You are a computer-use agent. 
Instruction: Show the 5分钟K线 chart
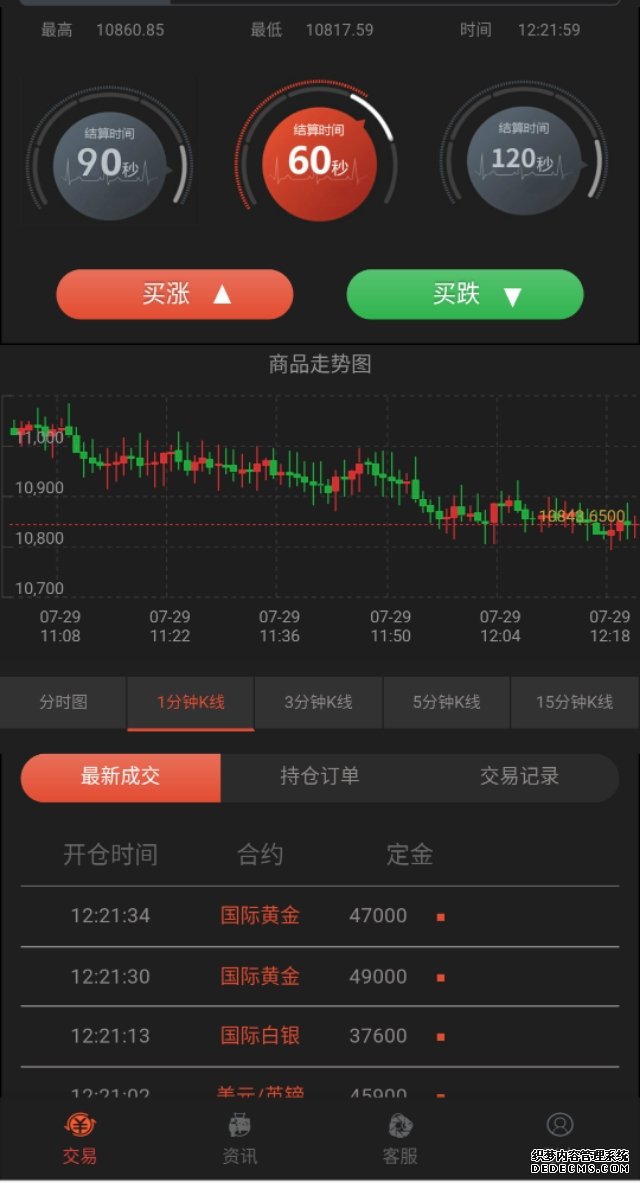[x=447, y=702]
